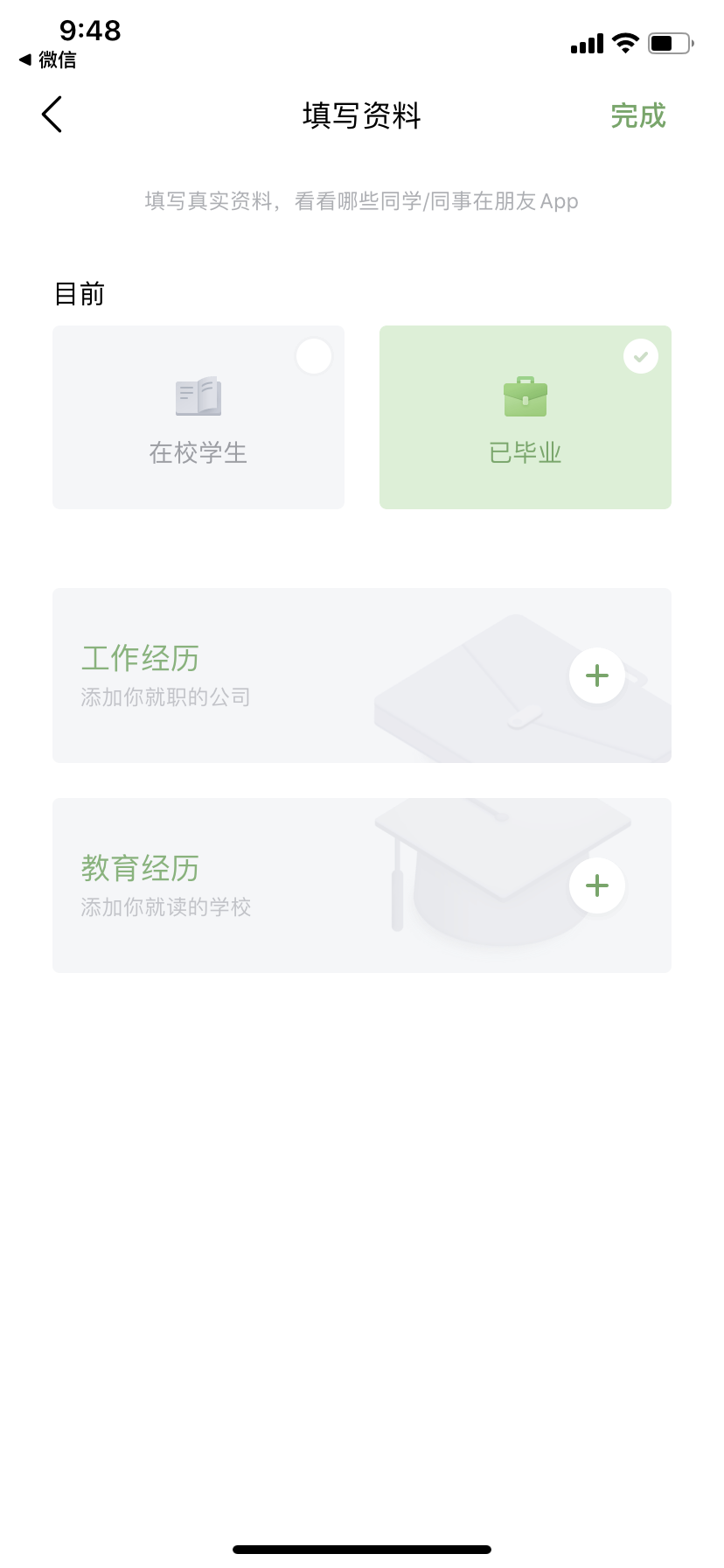Choose the 已毕业 option
The width and height of the screenshot is (724, 1568).
click(x=525, y=417)
